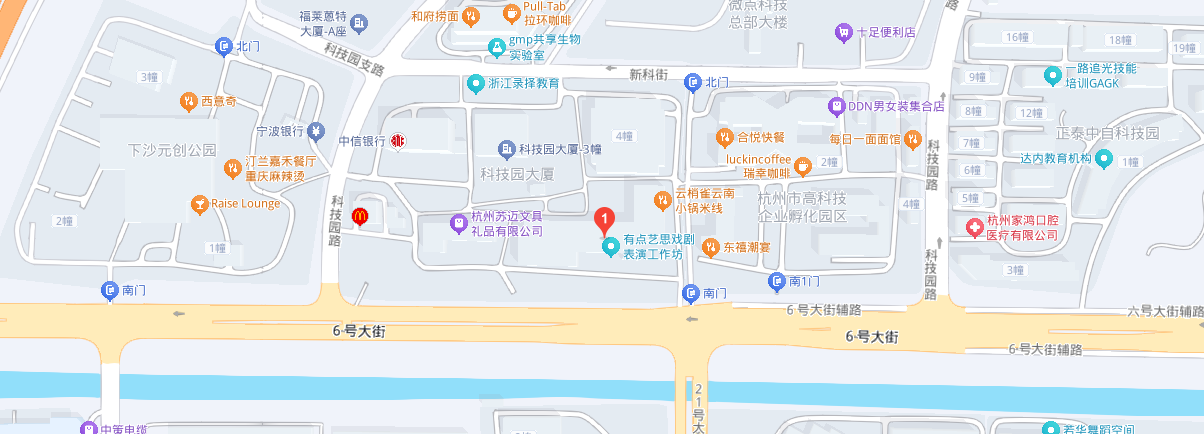Select the 达内教育机构 marker

1104,158
